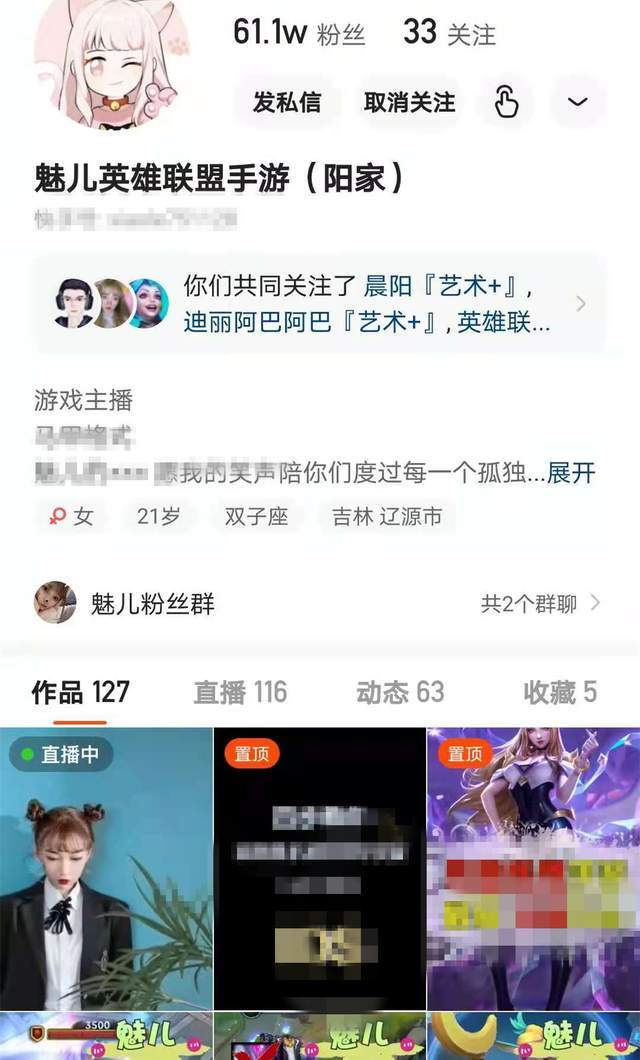This screenshot has height=1060, width=640.
Task: Switch to the 作品 127 tab
Action: coord(81,692)
